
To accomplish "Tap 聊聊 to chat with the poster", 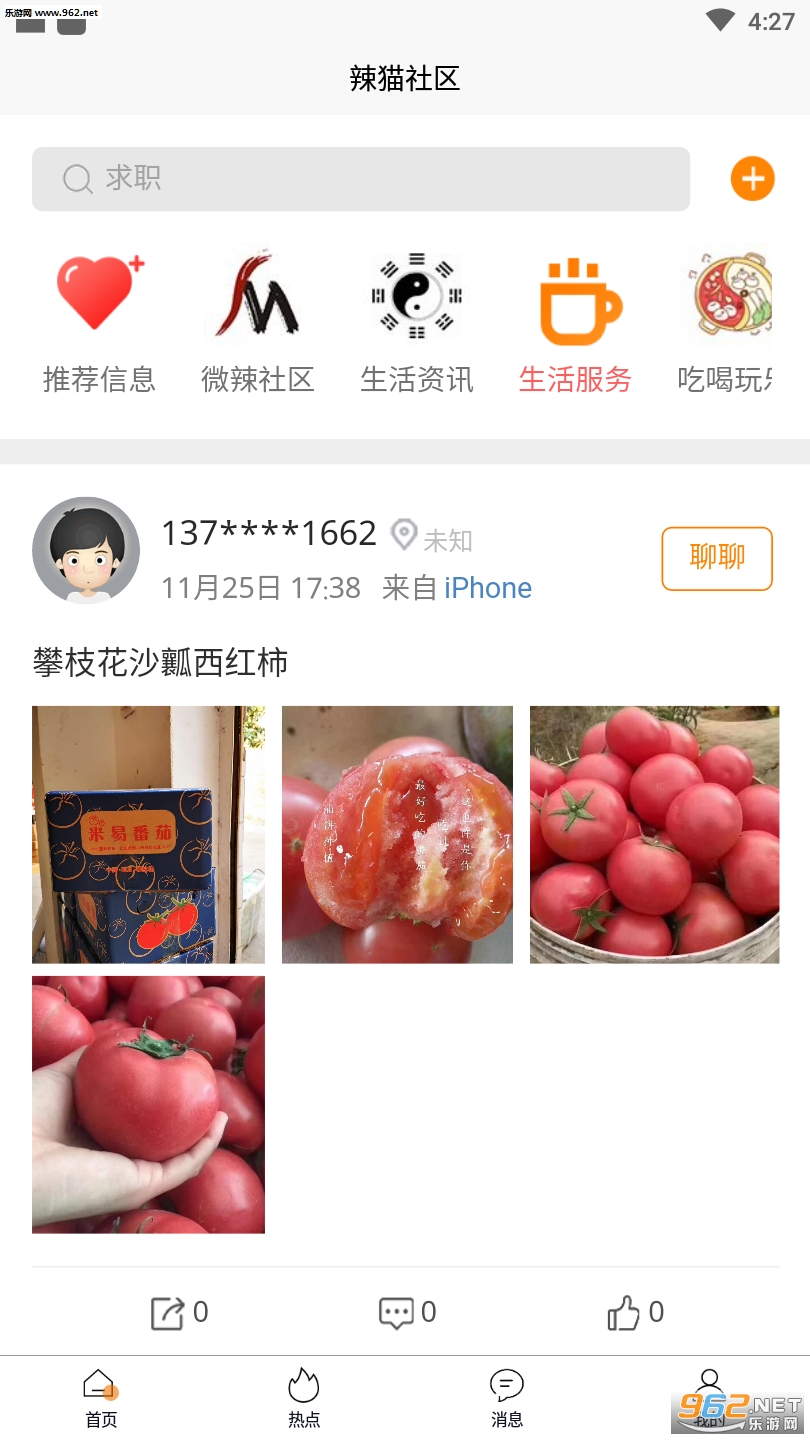I will point(716,558).
